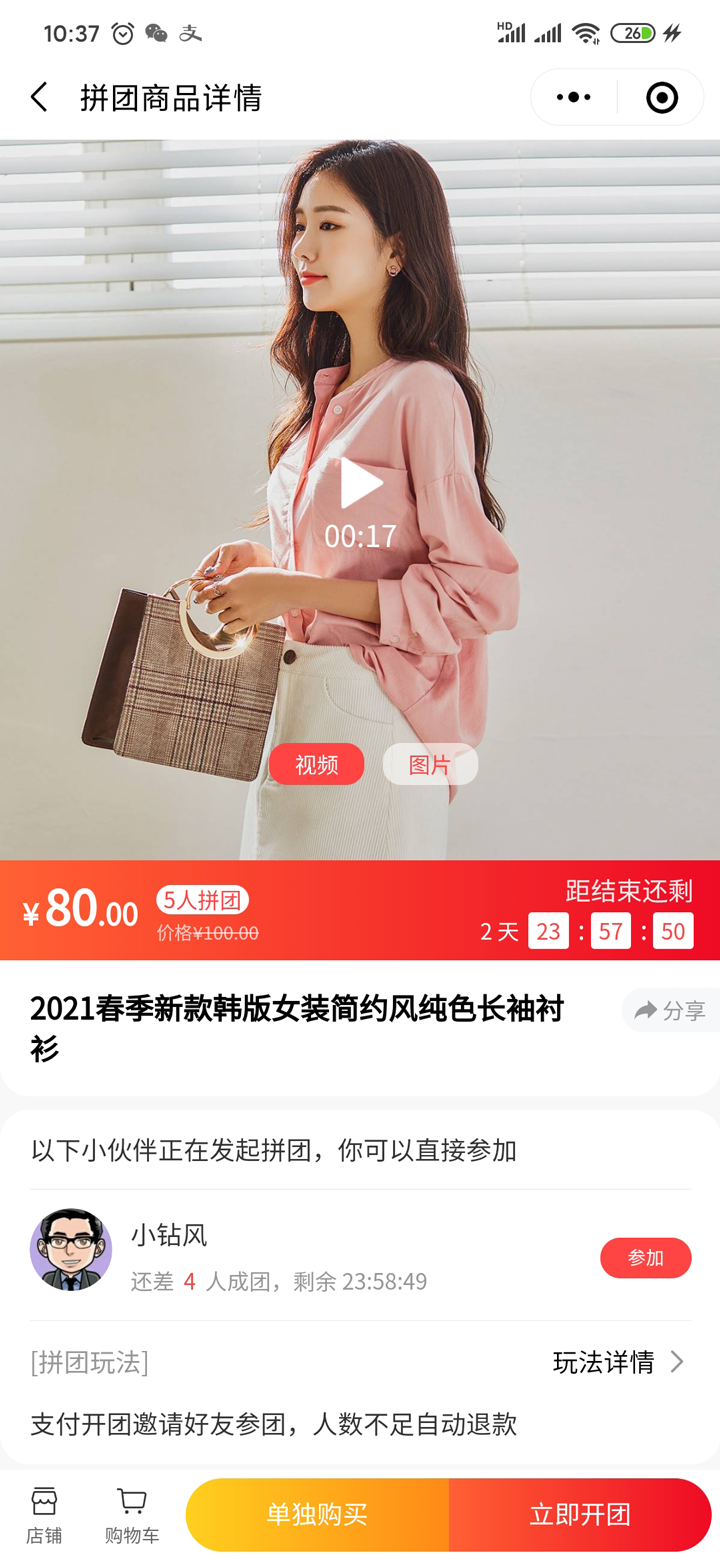This screenshot has width=720, height=1560.
Task: Open the mini-program overflow menu
Action: coord(574,98)
